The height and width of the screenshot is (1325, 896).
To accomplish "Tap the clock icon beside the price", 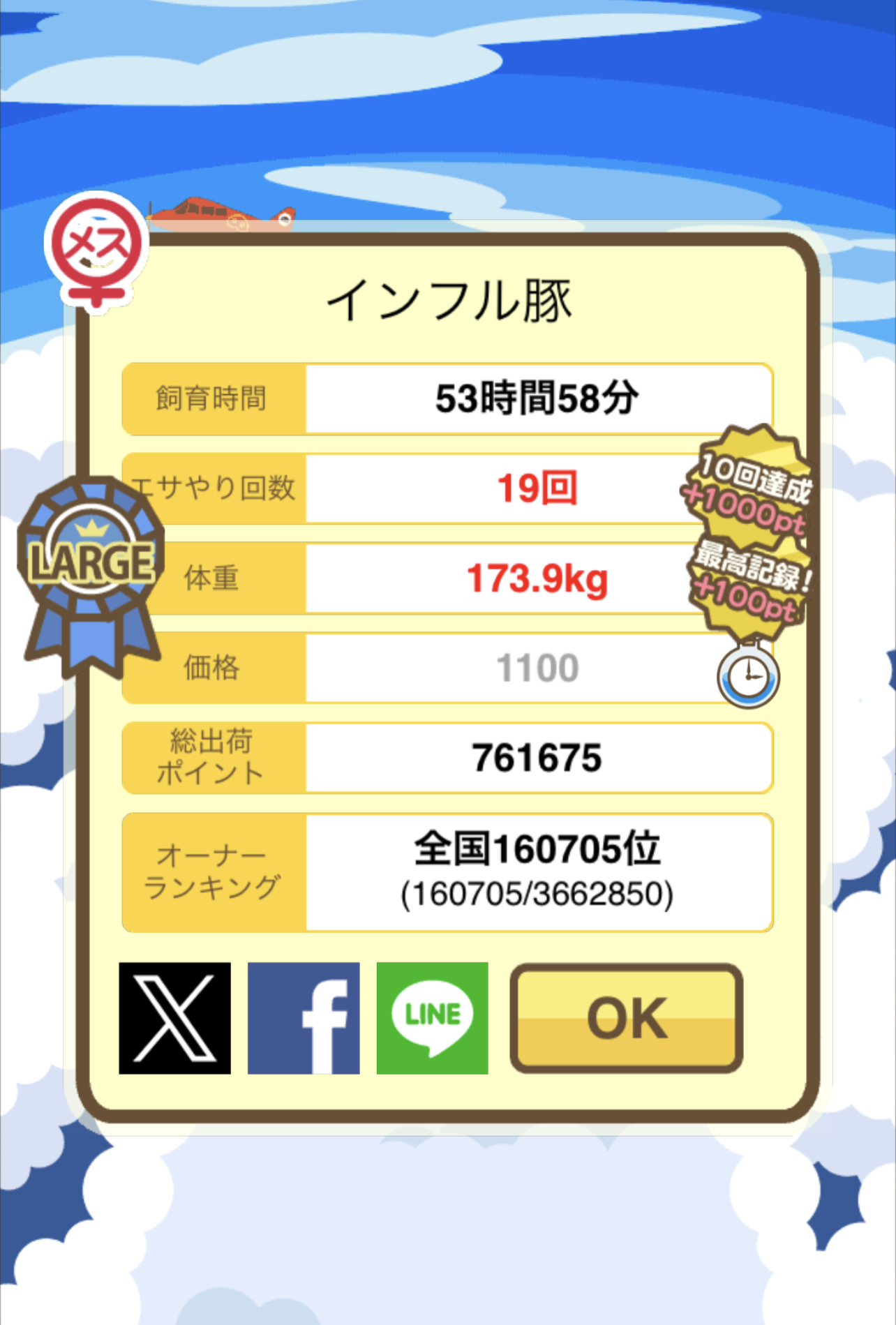I will pos(748,675).
